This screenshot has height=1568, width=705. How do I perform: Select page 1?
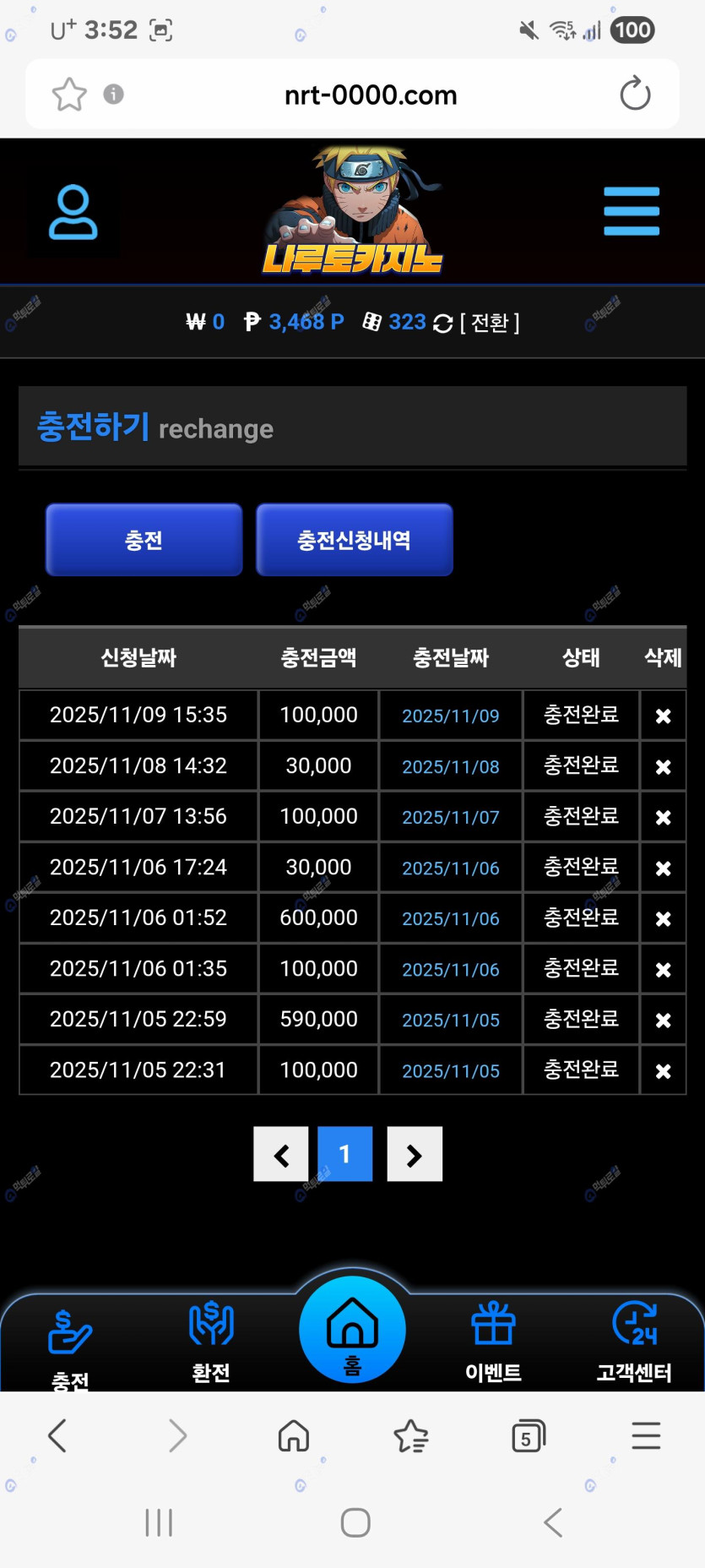[344, 1154]
